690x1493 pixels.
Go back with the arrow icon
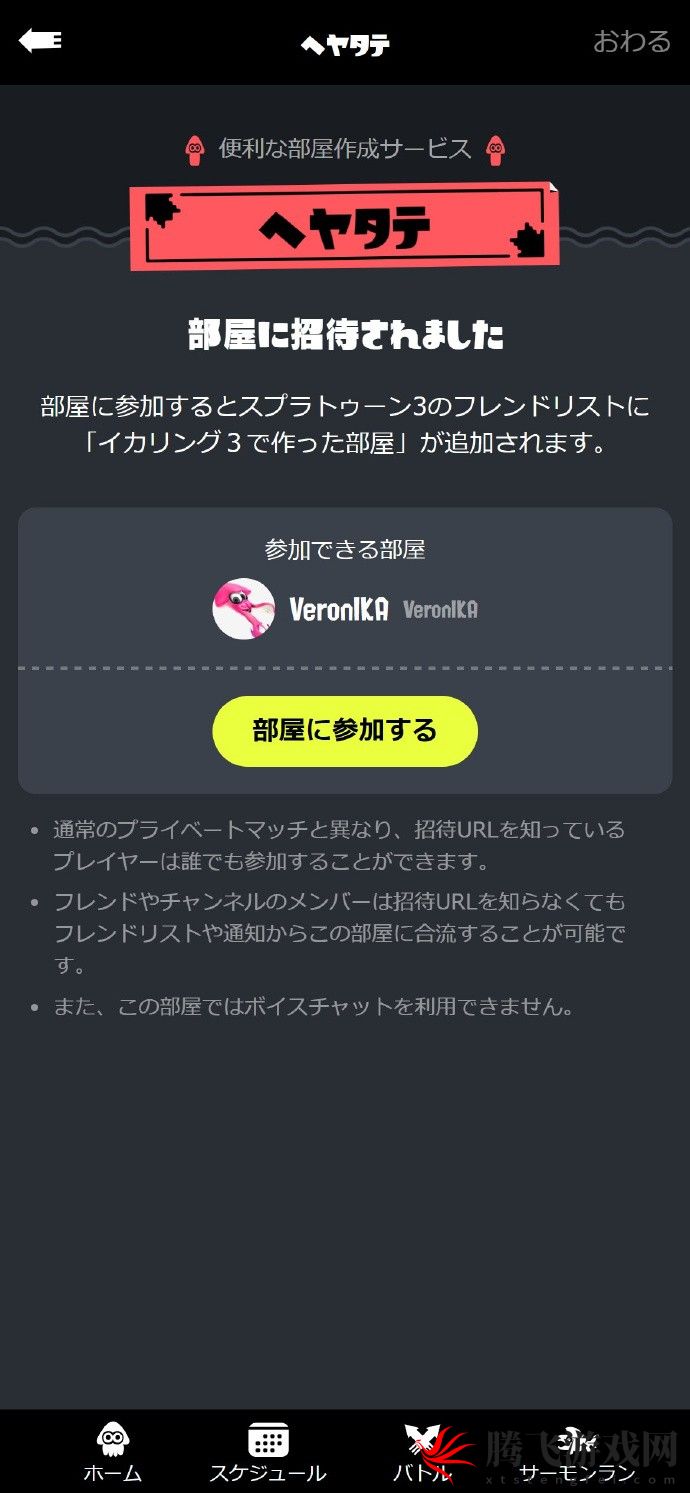(x=40, y=42)
